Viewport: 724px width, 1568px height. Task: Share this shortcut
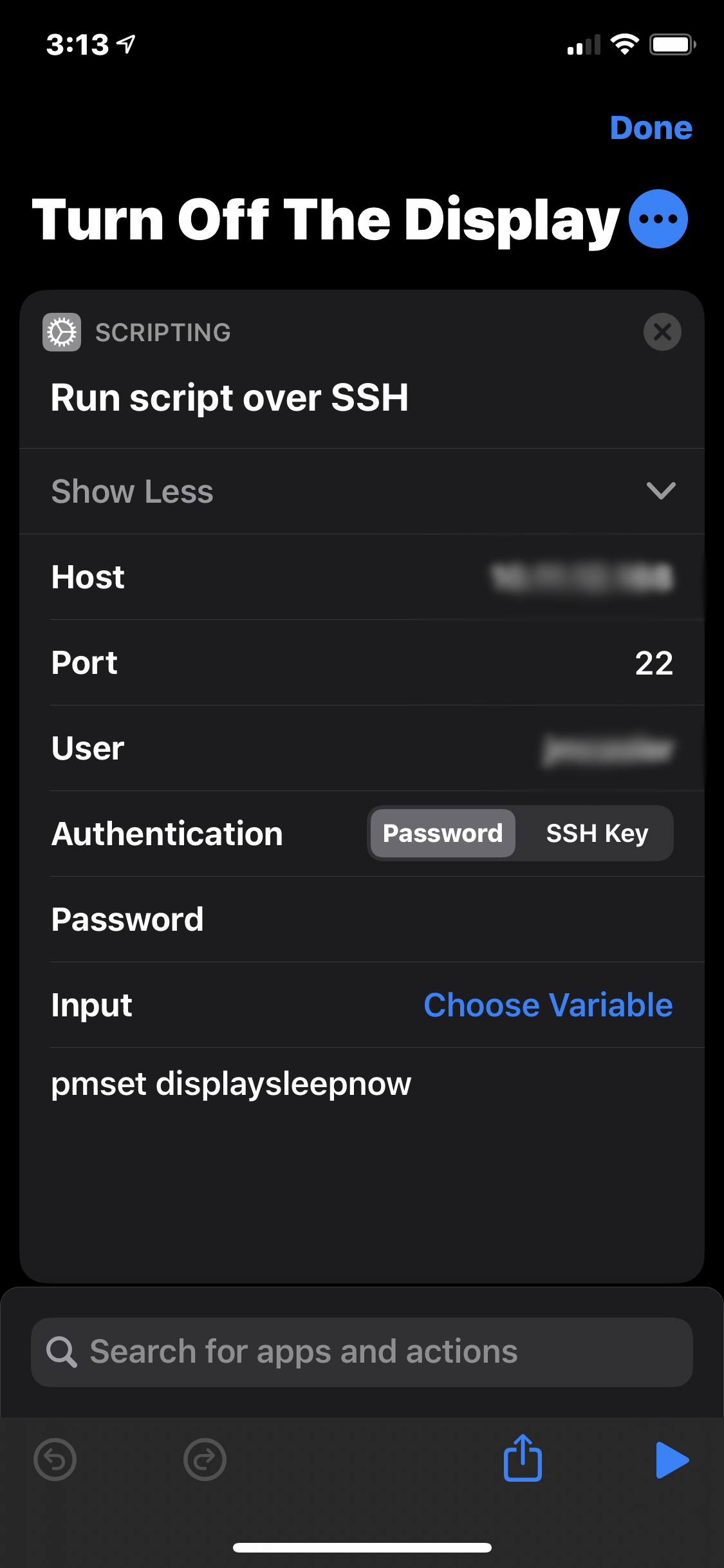point(523,1458)
